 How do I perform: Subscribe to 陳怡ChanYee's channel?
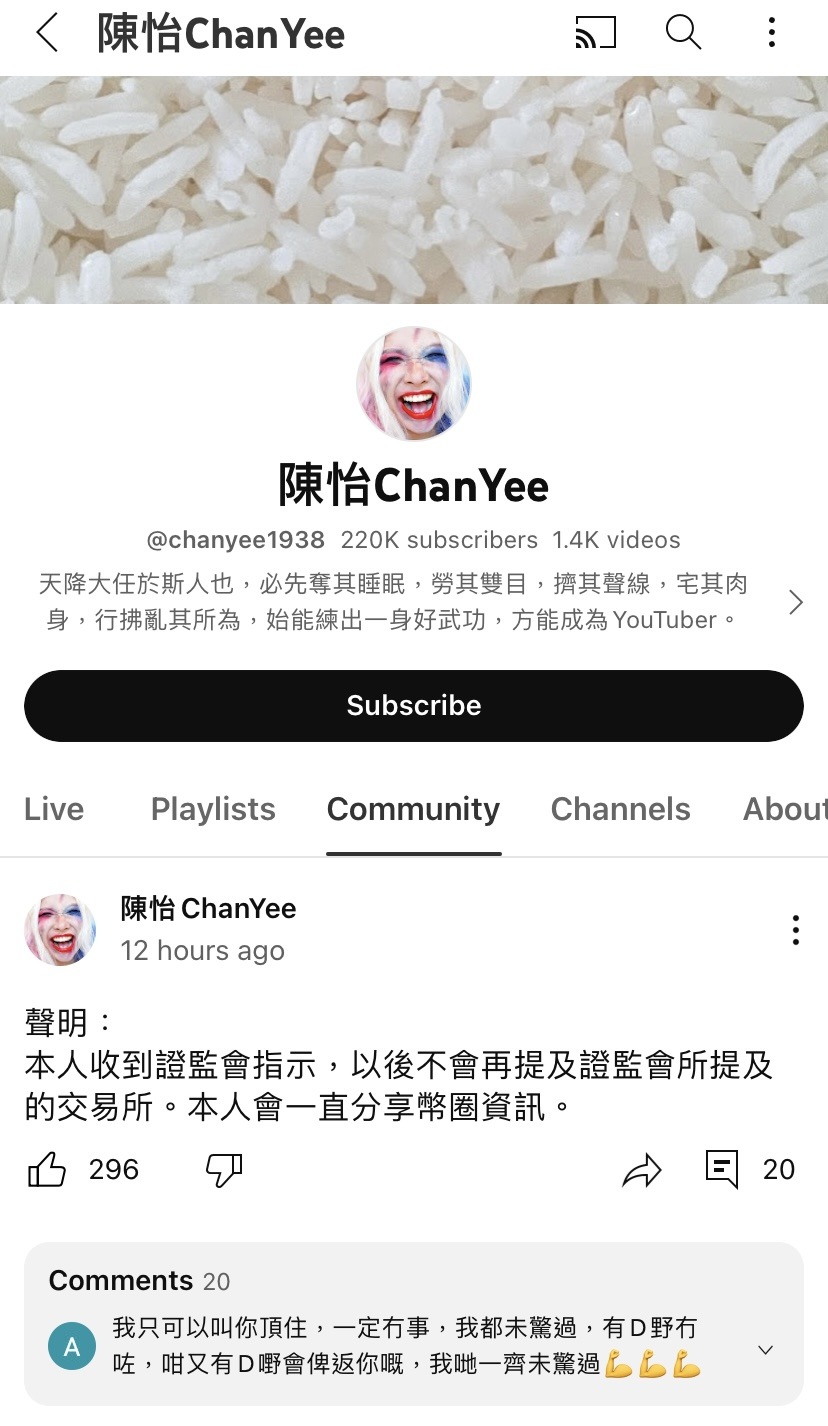click(x=414, y=705)
